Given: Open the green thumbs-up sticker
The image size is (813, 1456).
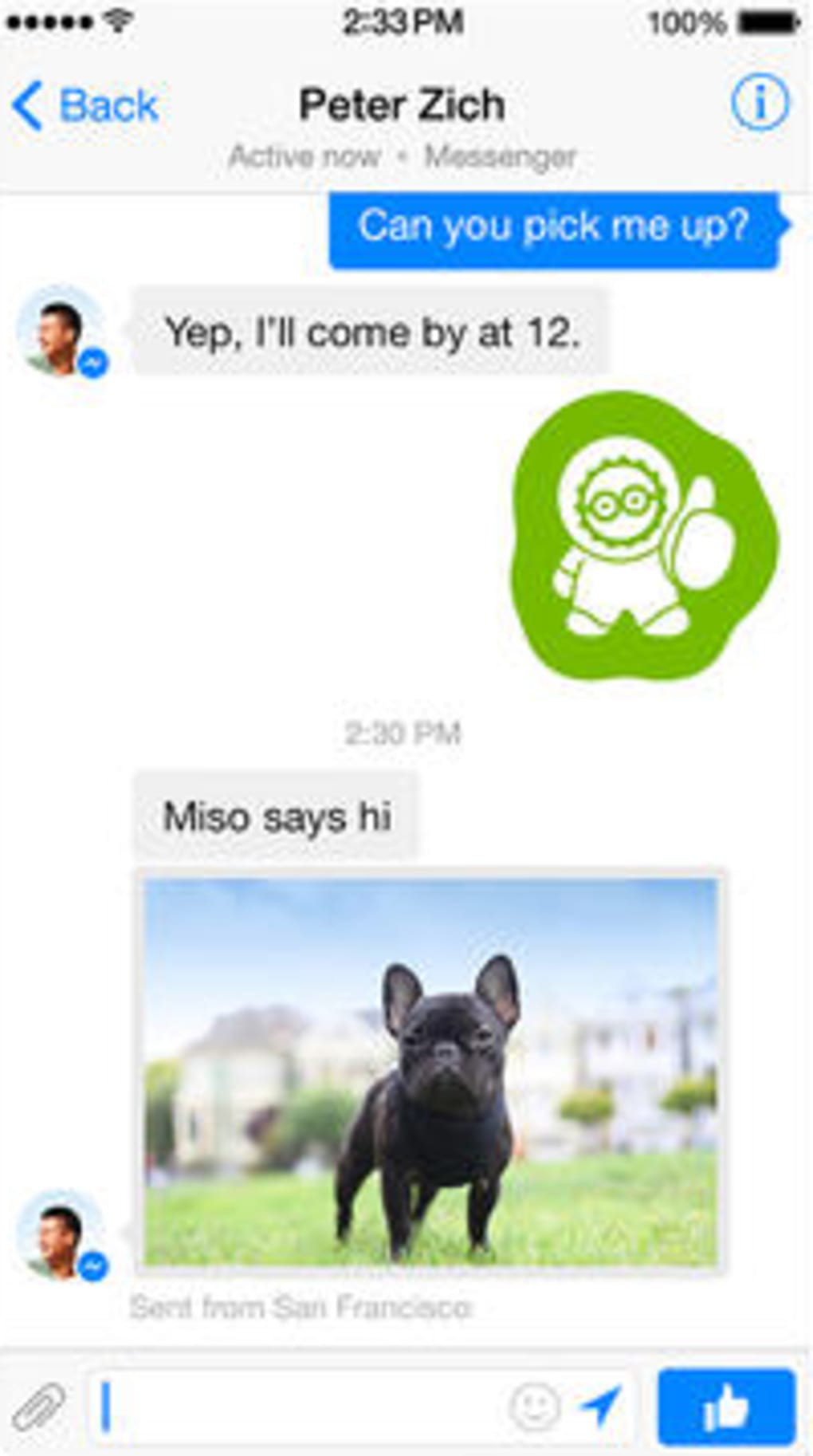Looking at the screenshot, I should click(x=644, y=536).
